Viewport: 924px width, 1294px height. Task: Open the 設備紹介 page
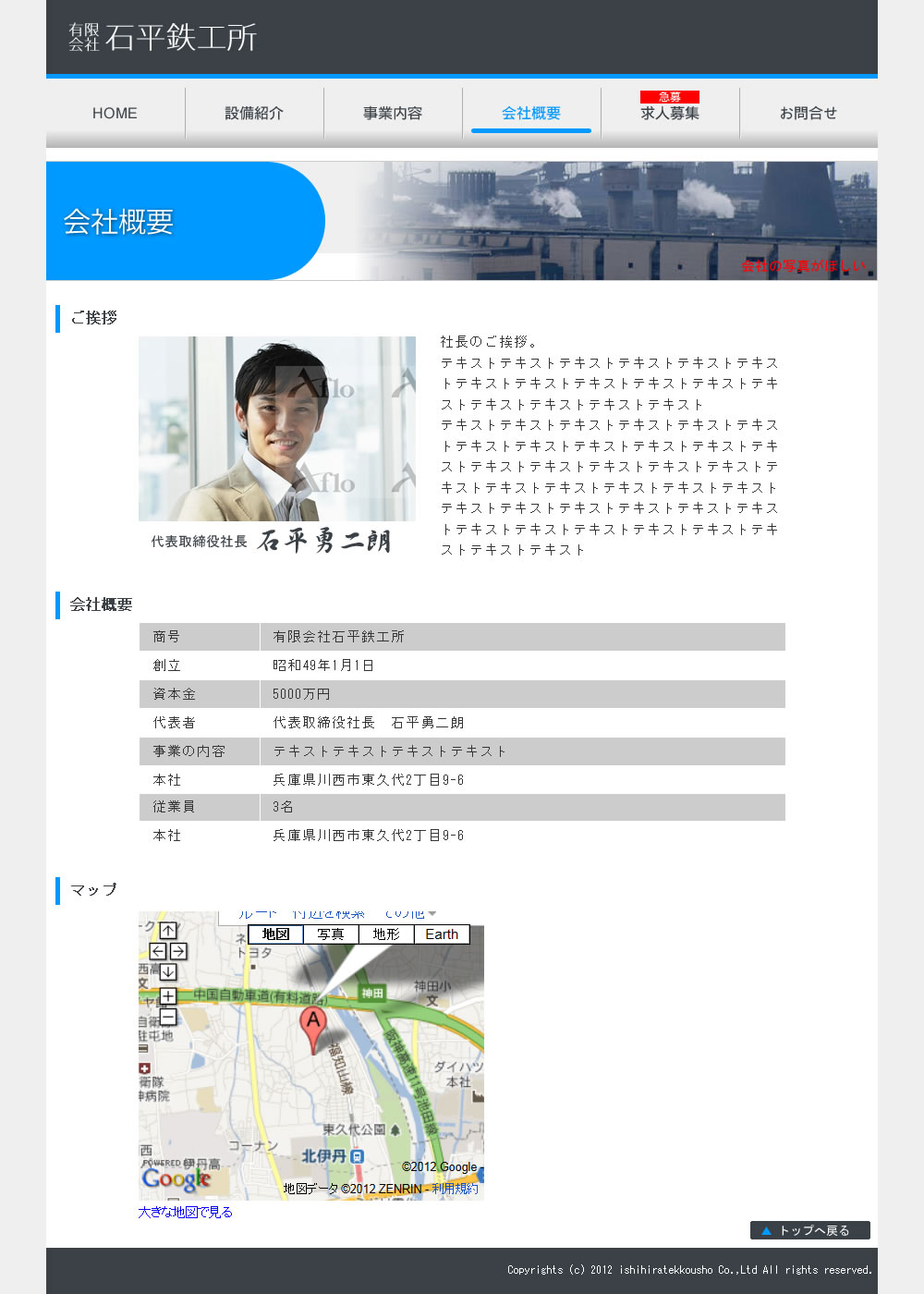254,113
